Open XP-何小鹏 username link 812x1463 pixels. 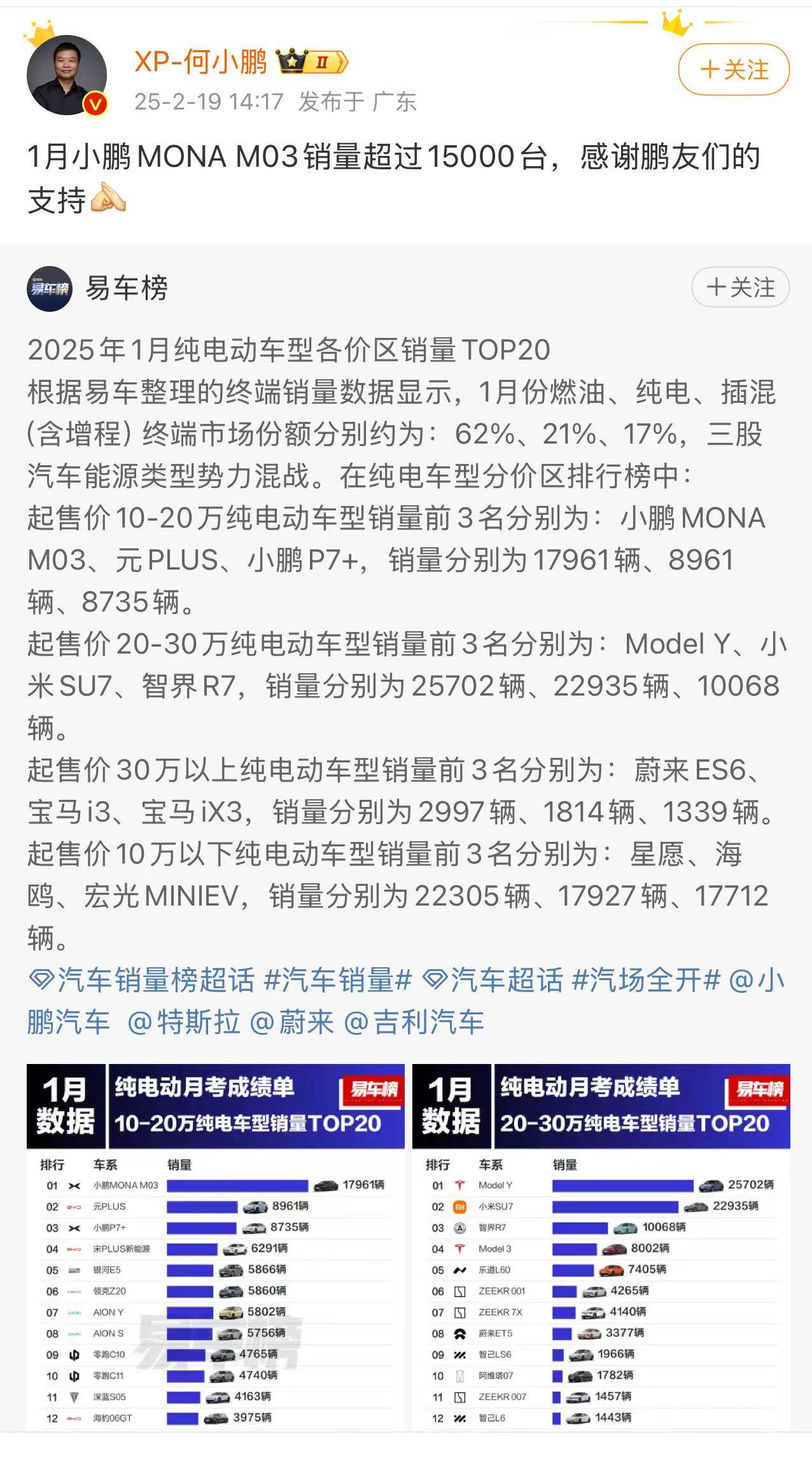(x=201, y=62)
